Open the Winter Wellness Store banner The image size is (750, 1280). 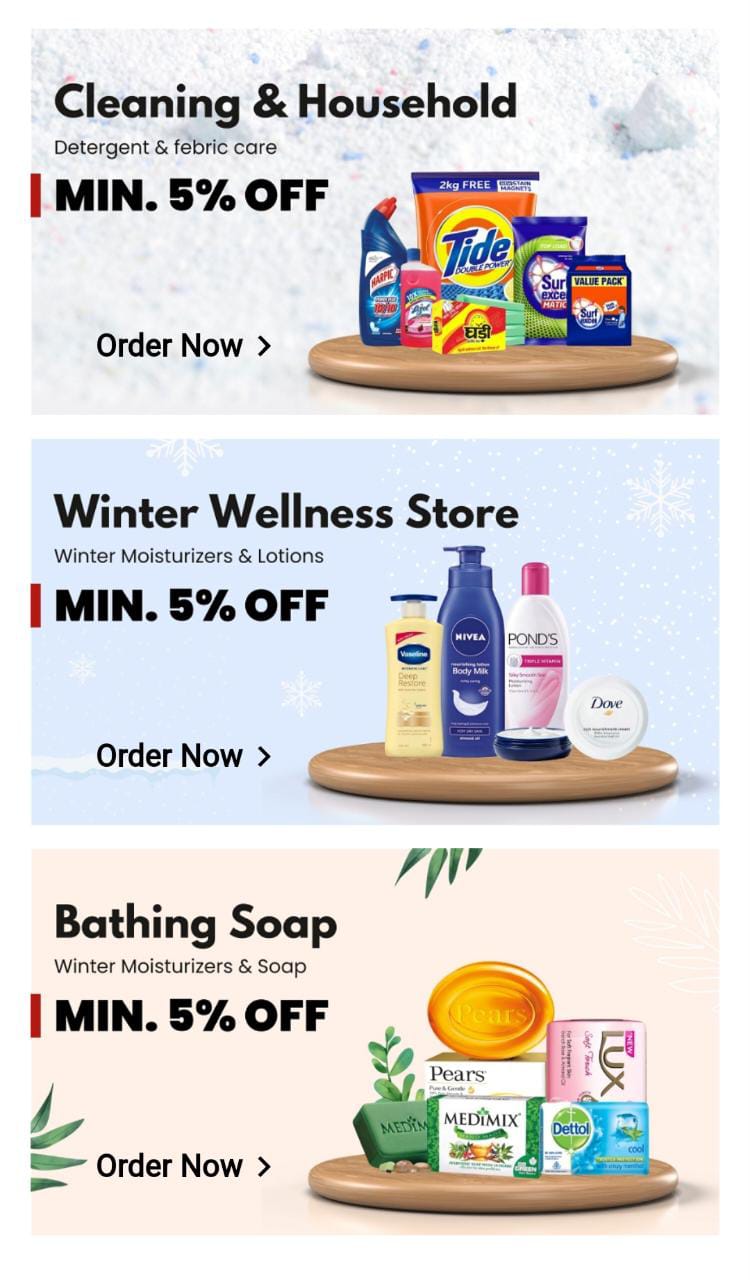(x=375, y=631)
